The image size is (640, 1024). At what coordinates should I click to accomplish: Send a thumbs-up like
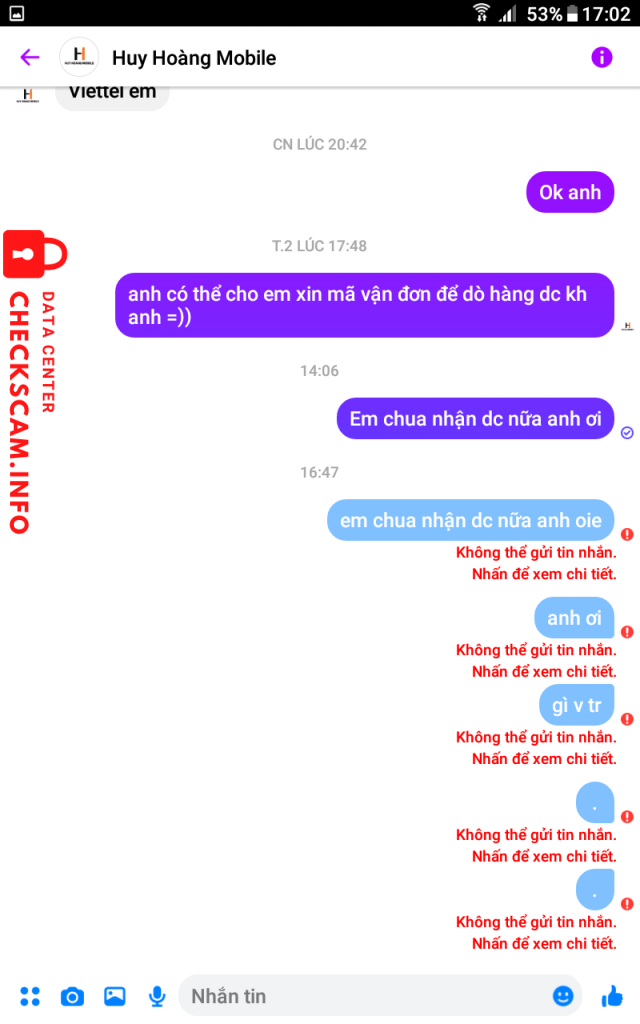pos(612,996)
